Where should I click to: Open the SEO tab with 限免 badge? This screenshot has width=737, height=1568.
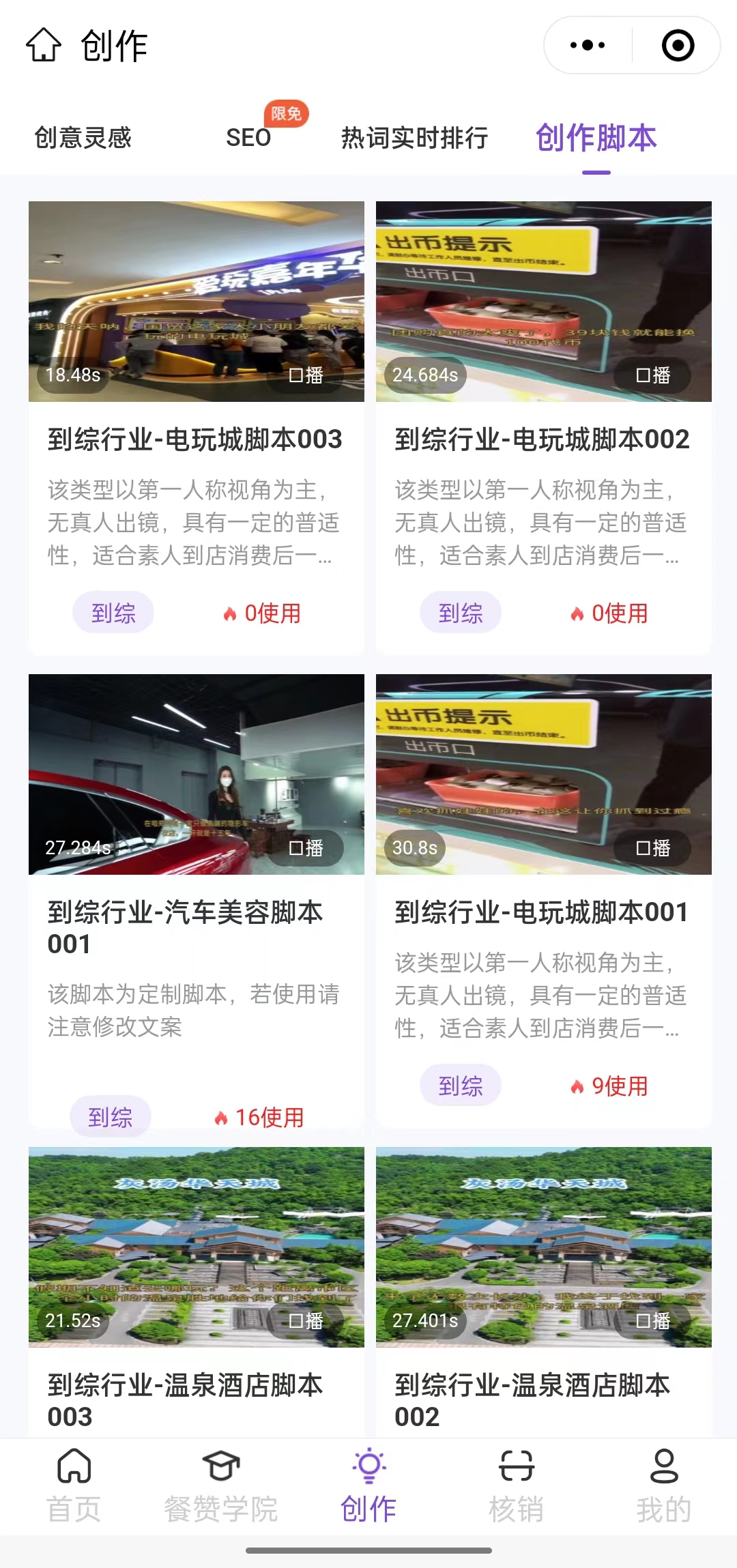pos(249,139)
